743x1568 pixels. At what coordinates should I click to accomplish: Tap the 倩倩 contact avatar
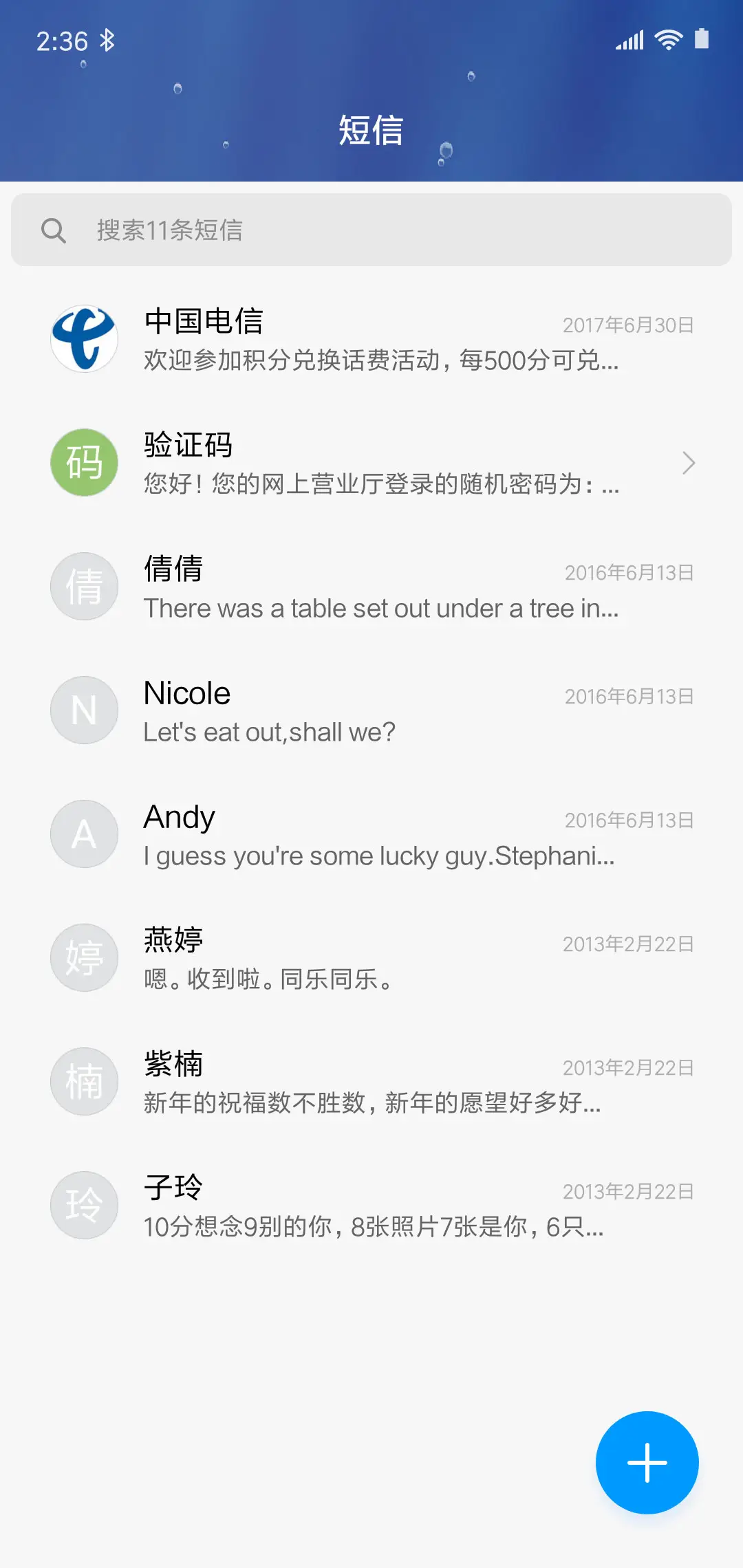click(84, 586)
